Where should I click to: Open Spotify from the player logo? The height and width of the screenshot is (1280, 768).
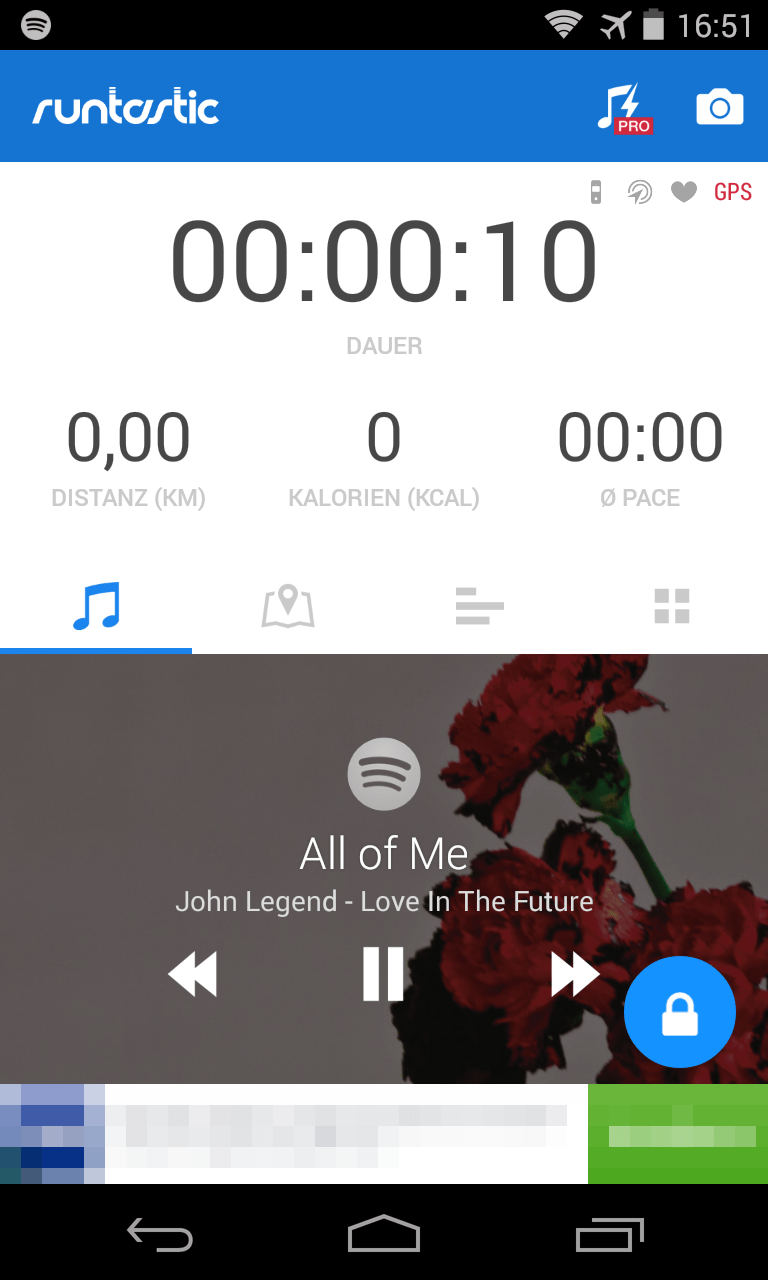(x=384, y=774)
